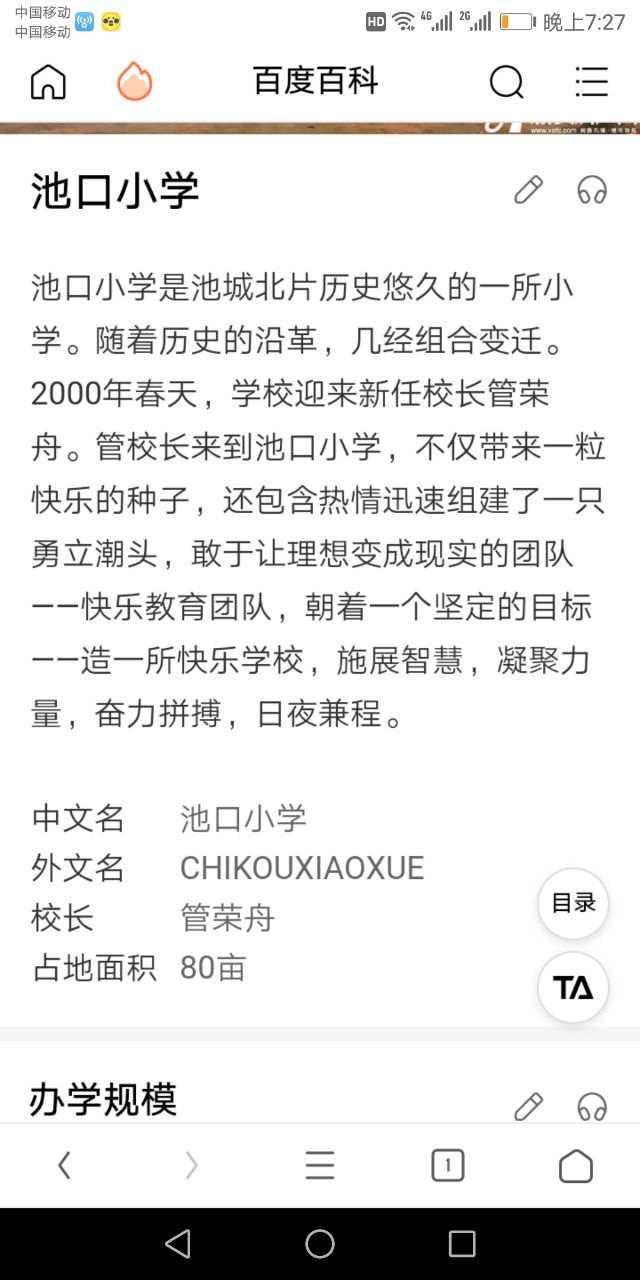640x1280 pixels.
Task: Listen to the 池口小学 section audio
Action: tap(592, 190)
